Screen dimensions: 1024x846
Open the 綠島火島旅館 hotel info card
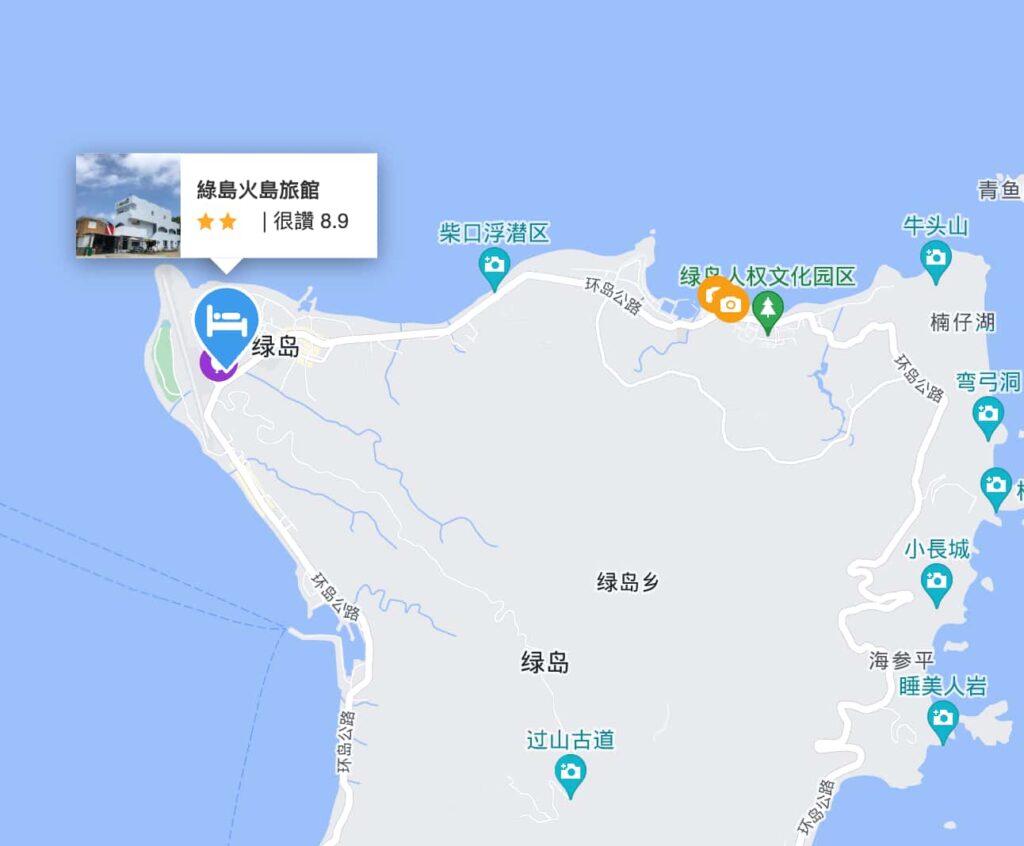[226, 205]
